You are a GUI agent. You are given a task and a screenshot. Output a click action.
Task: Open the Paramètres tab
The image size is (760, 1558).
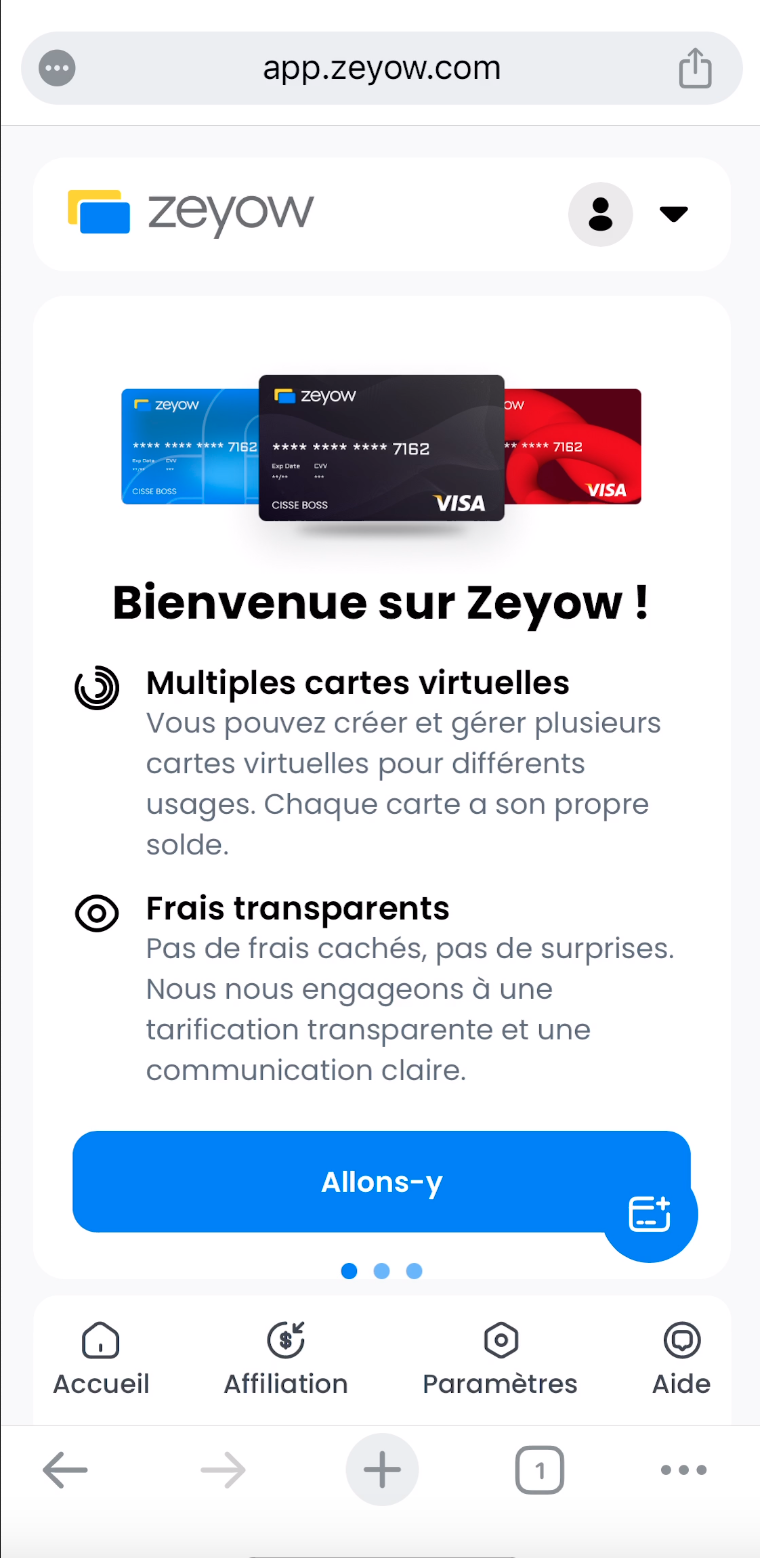coord(500,1359)
